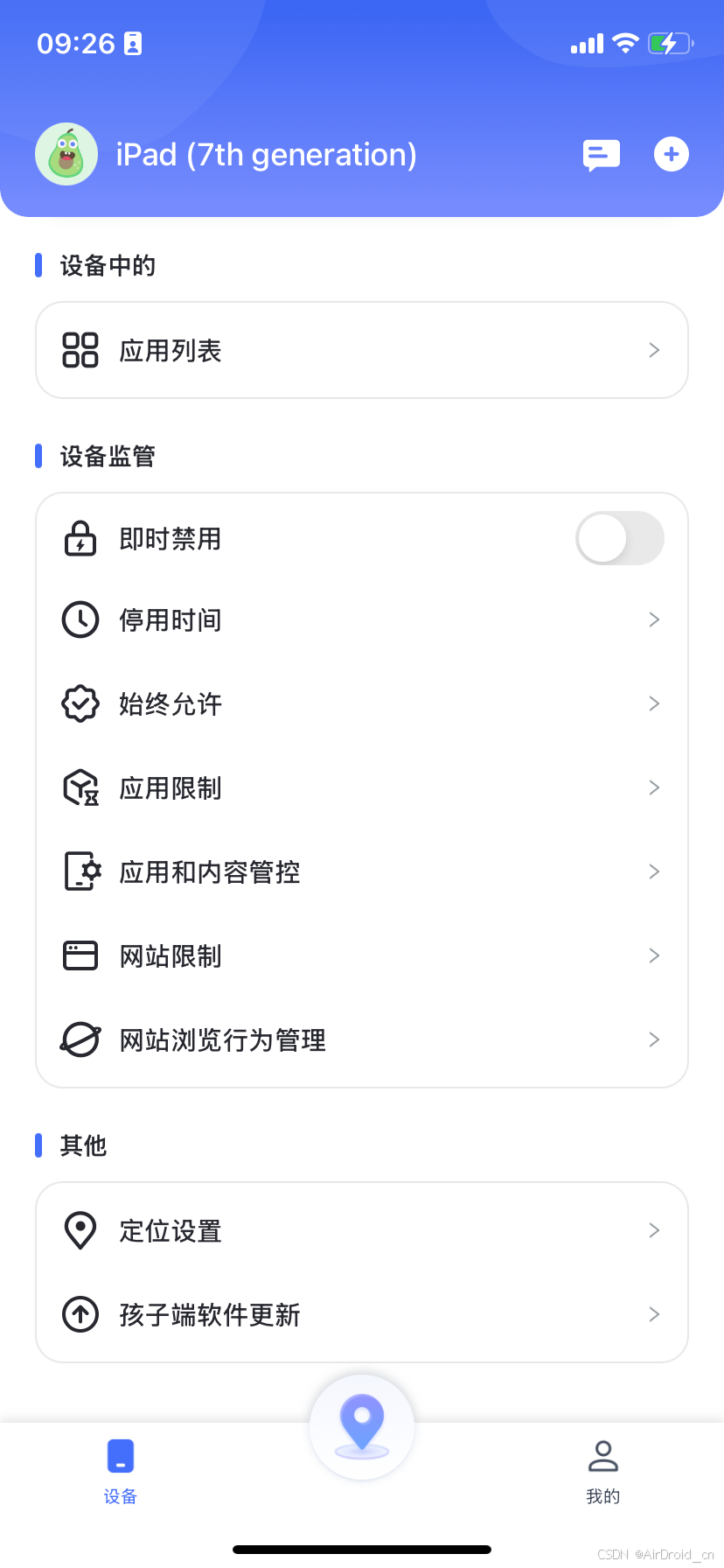
Task: Open 定位设置
Action: tap(362, 1231)
